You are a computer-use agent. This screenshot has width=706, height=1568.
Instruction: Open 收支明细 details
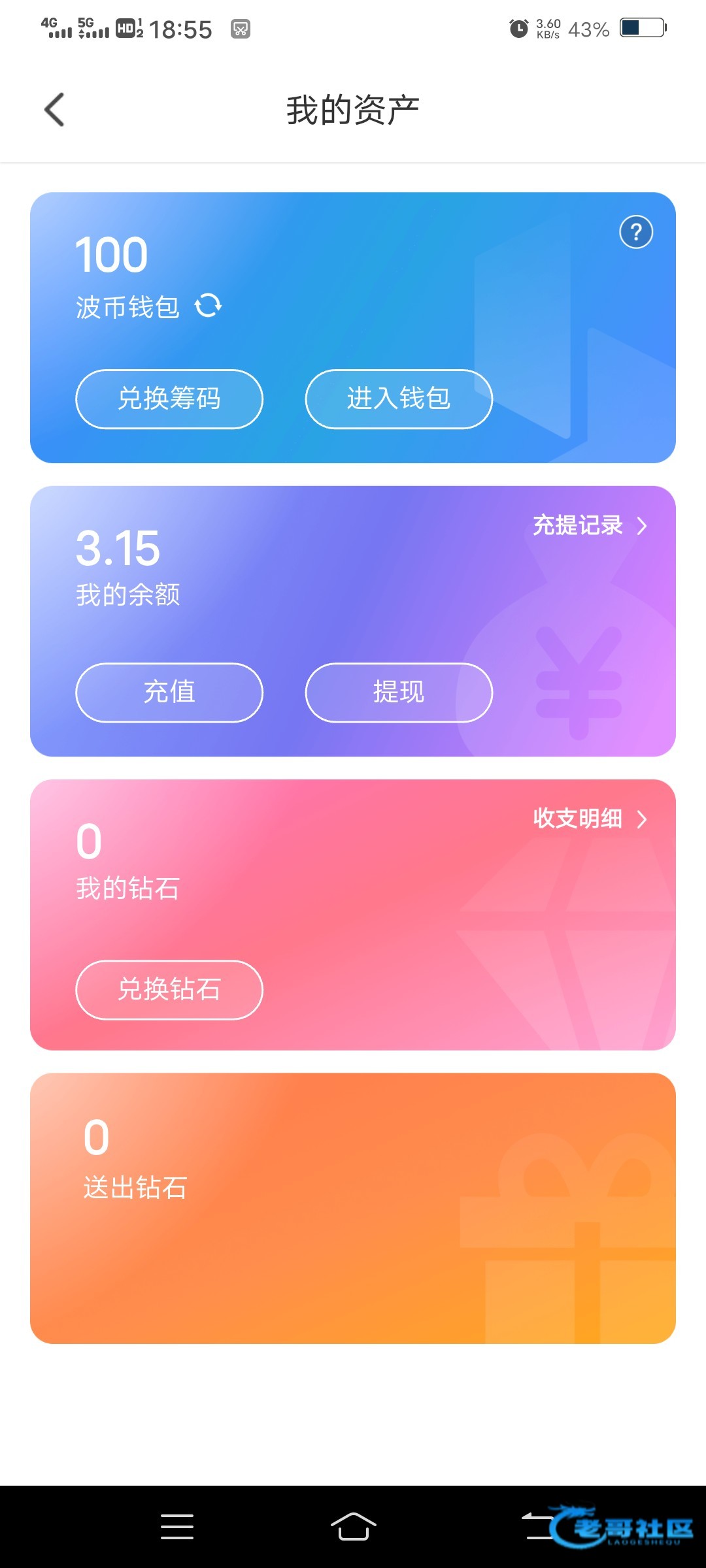pos(589,819)
